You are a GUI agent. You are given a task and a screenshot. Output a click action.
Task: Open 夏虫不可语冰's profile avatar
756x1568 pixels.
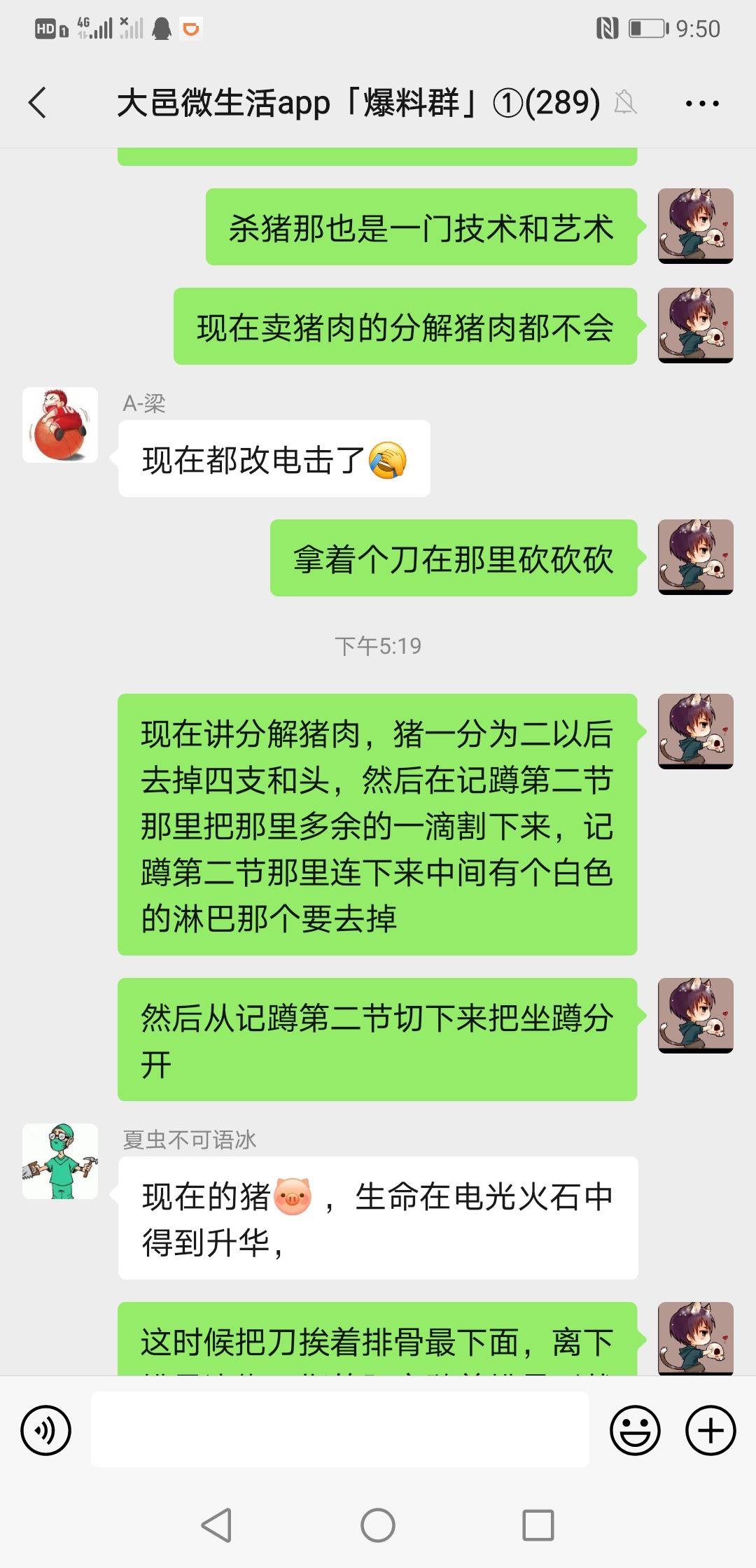[x=60, y=1161]
